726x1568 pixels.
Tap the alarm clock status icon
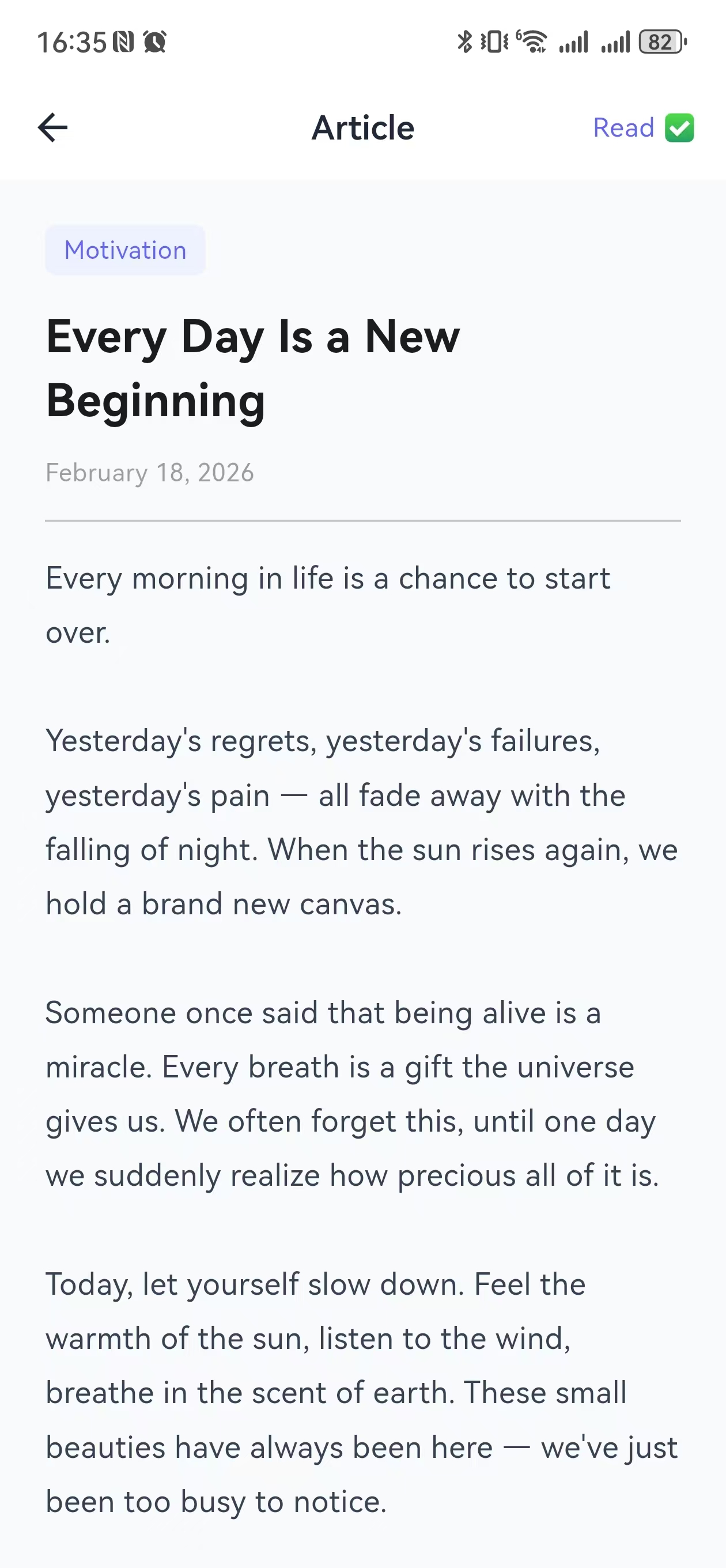[154, 42]
